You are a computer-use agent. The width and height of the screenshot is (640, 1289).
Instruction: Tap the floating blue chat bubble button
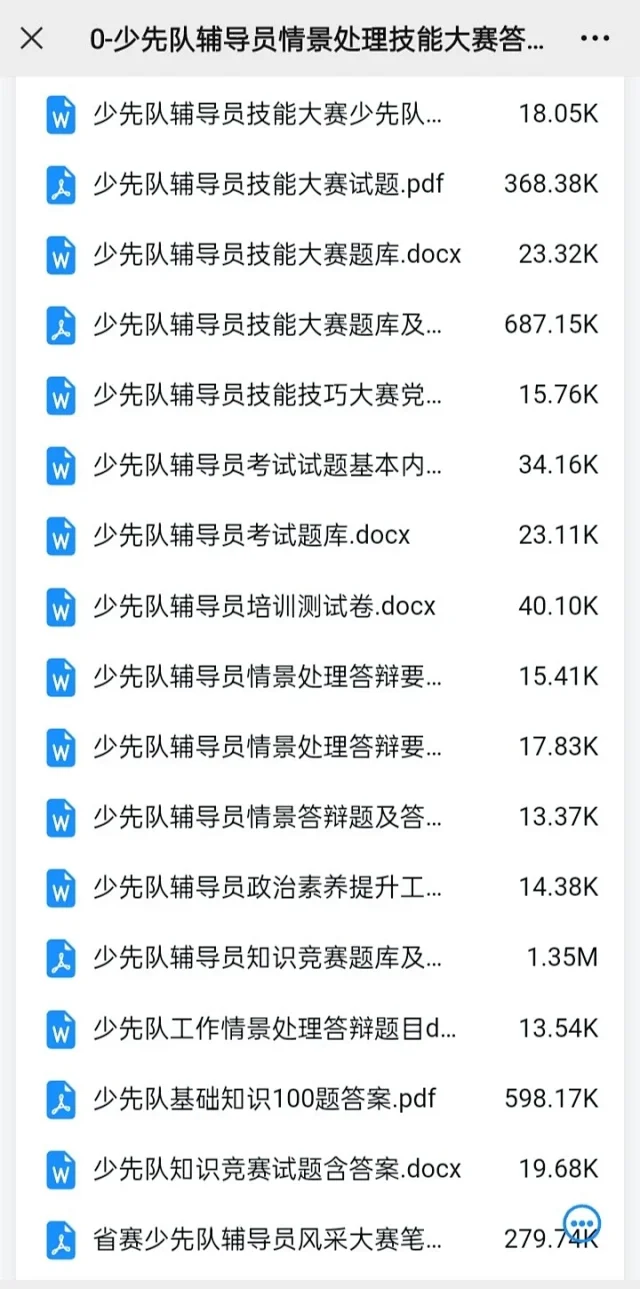tap(581, 1223)
